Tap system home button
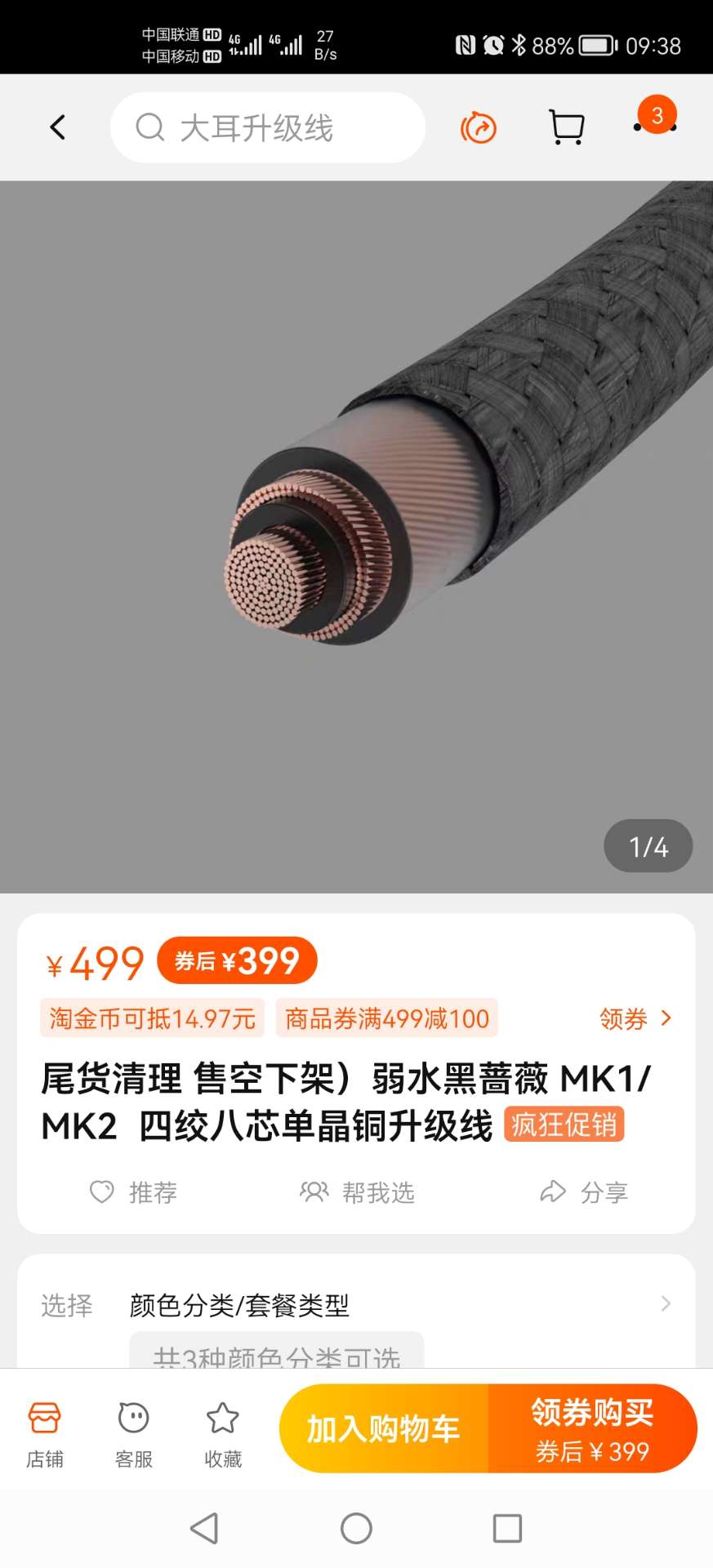This screenshot has width=713, height=1568. 356,1528
